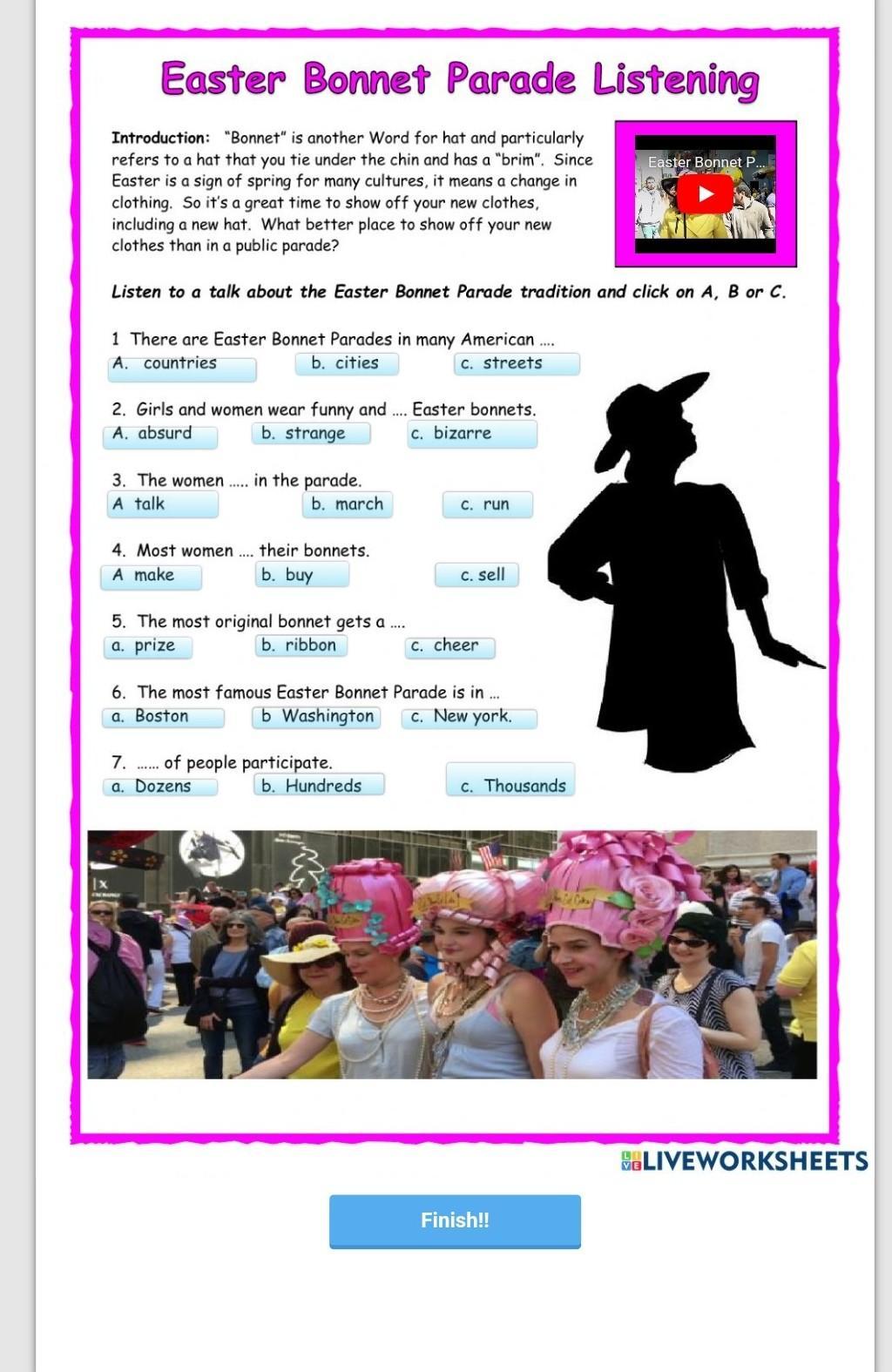Pick 'sell' for question 4
This screenshot has width=892, height=1372.
[x=477, y=575]
